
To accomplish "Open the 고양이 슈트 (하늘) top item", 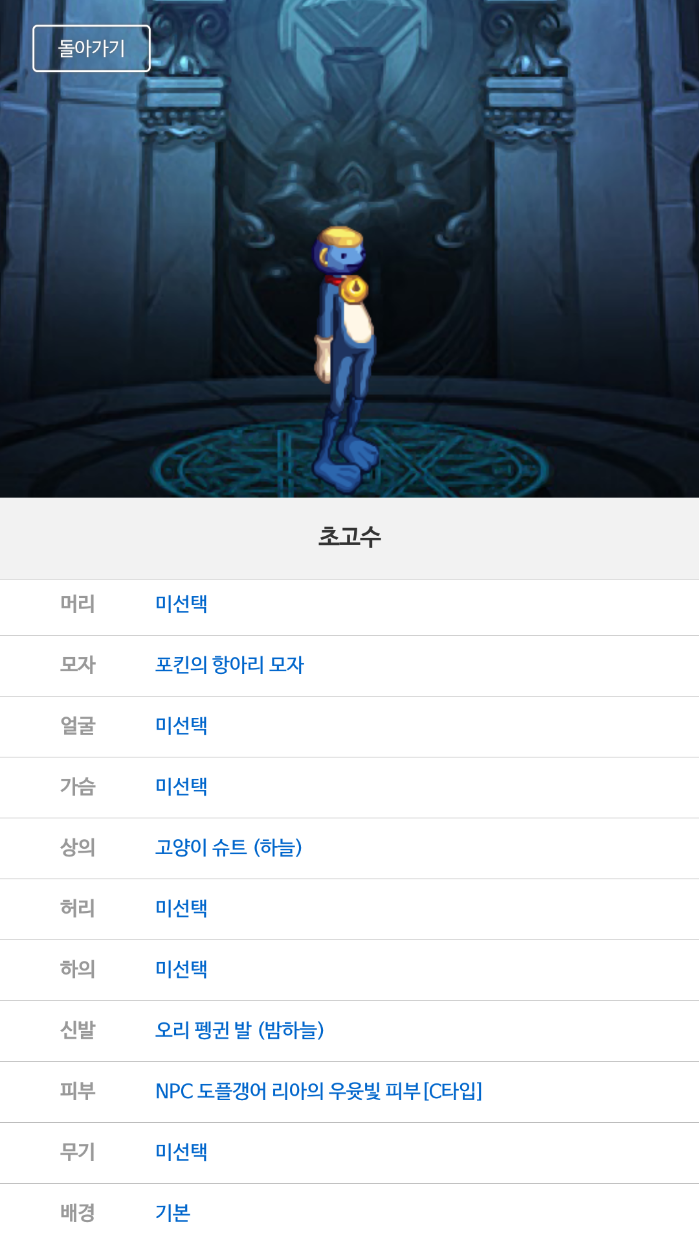I will click(228, 848).
